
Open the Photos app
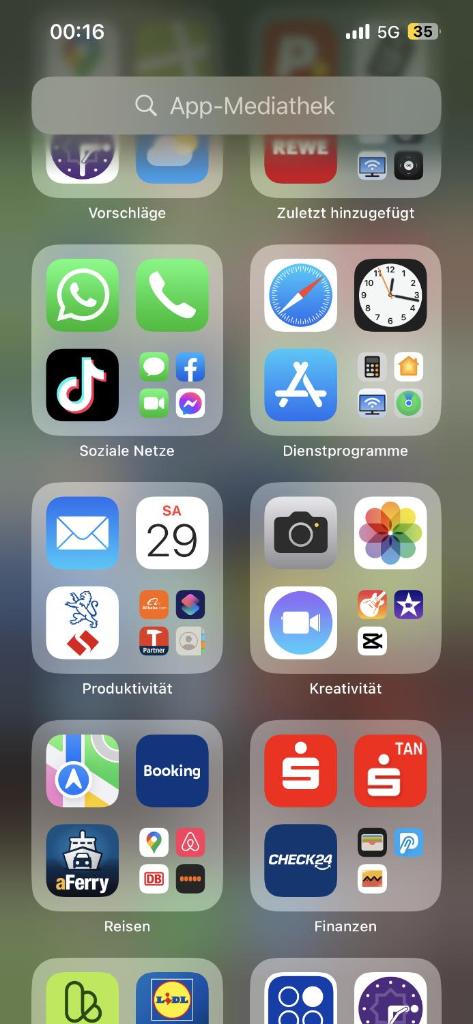coord(391,533)
